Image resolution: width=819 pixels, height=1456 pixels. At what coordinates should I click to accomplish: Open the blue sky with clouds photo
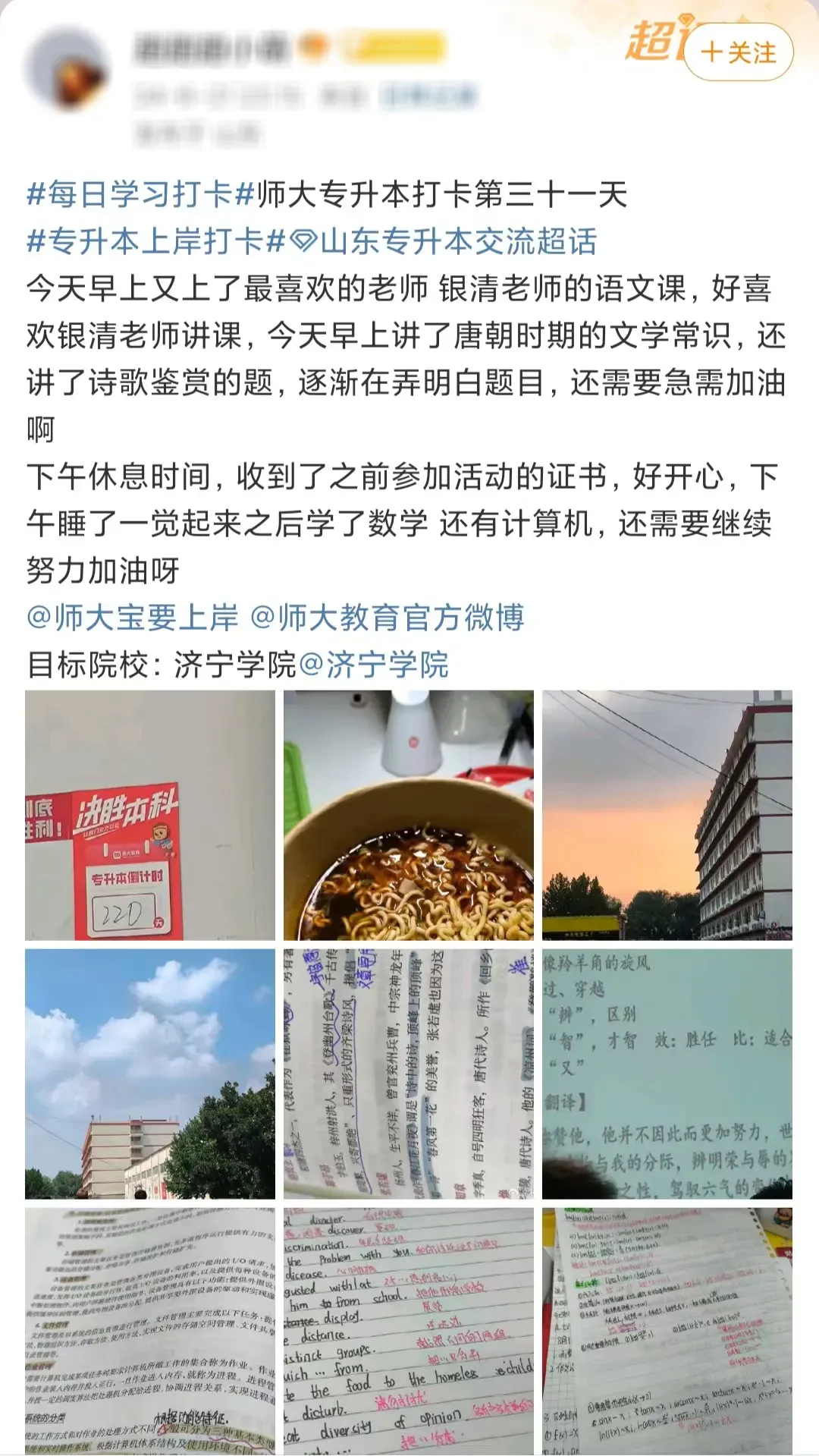pyautogui.click(x=150, y=1074)
